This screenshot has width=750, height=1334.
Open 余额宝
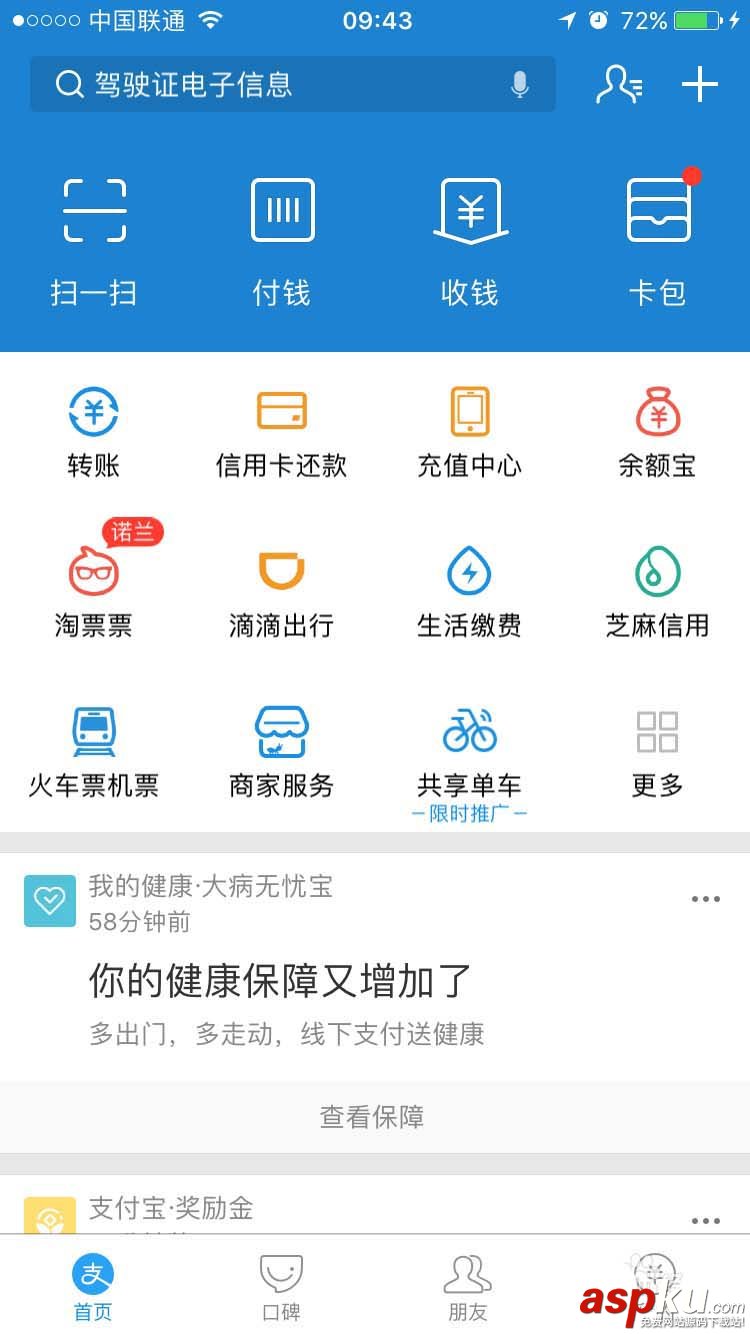click(657, 432)
